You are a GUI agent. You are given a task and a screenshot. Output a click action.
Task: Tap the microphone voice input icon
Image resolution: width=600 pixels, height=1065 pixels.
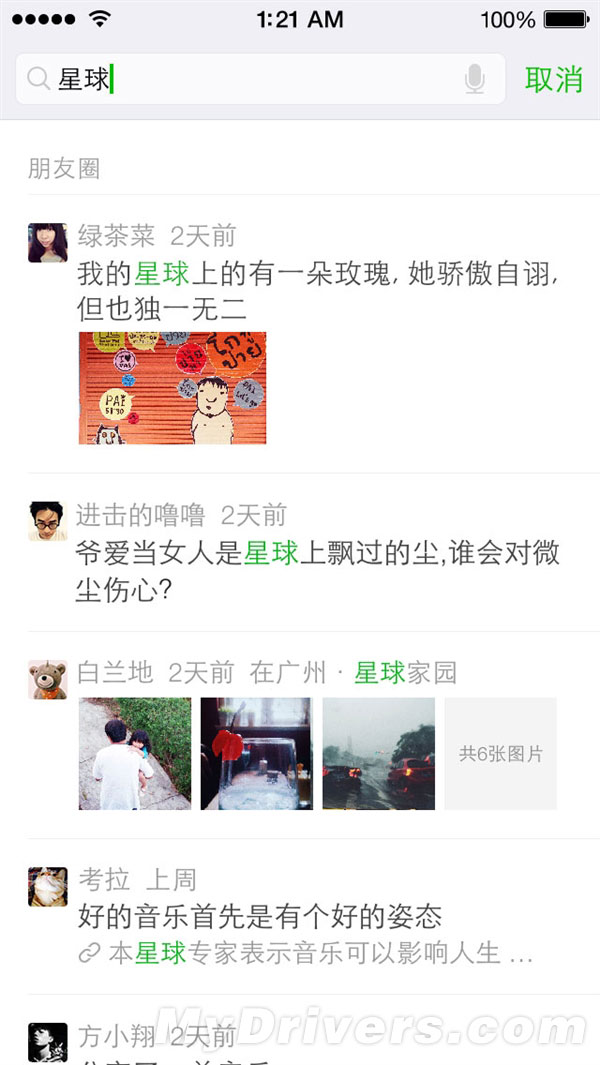(475, 79)
